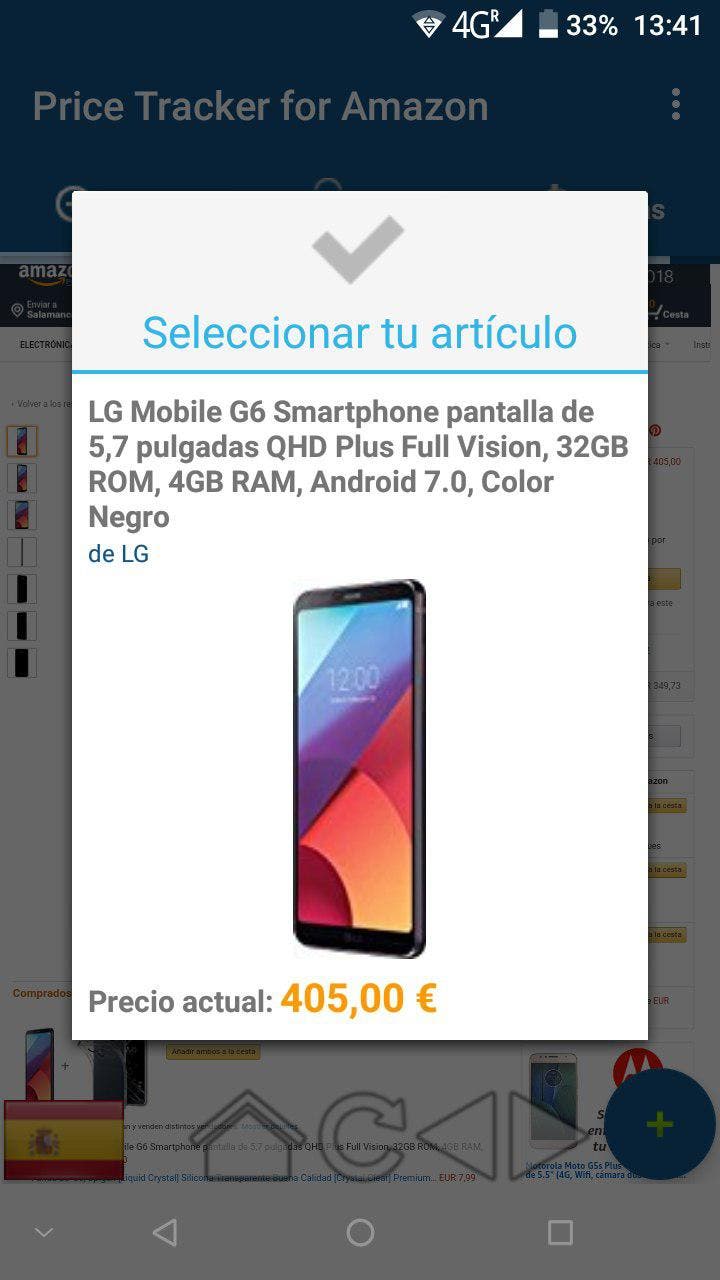The width and height of the screenshot is (720, 1280).
Task: Tap the gray checkmark icon above the dialog title
Action: (360, 245)
